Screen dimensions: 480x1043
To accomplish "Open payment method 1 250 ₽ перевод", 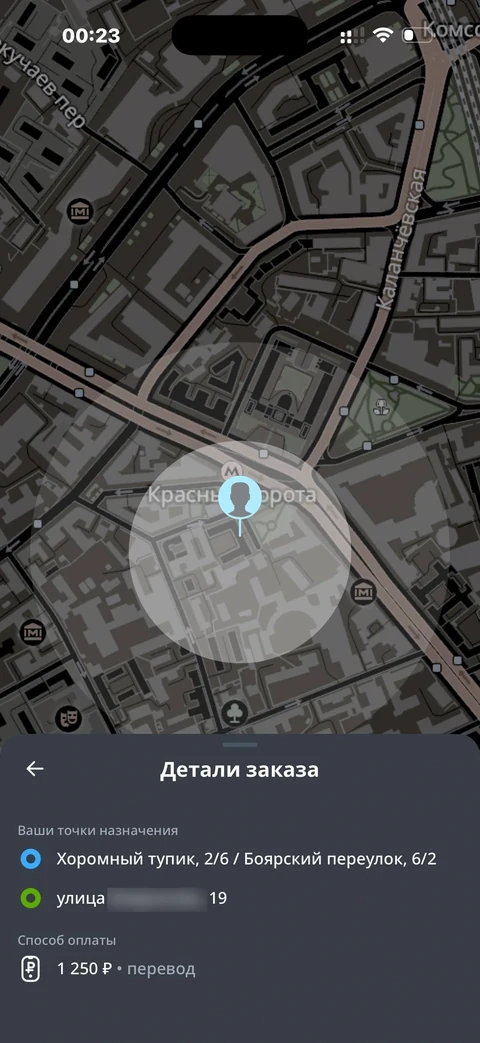I will pyautogui.click(x=240, y=969).
